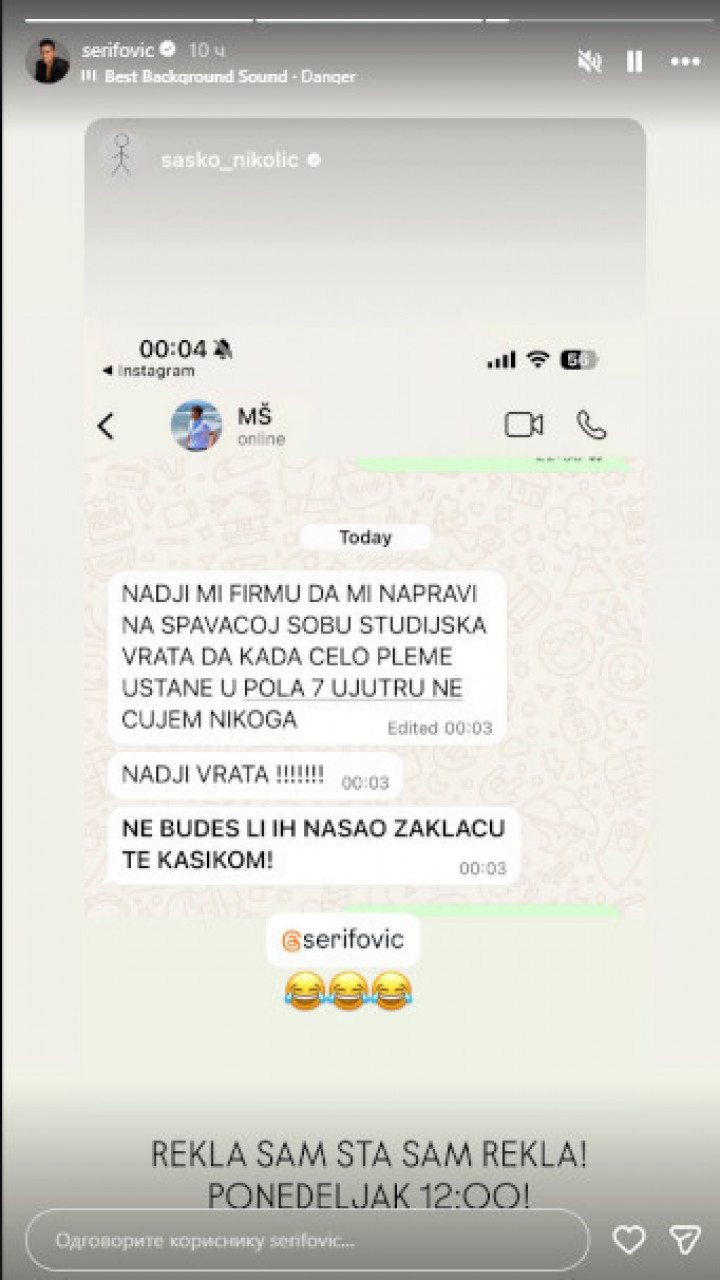Open the serifovic username link
Image resolution: width=720 pixels, height=1280 pixels.
point(119,50)
